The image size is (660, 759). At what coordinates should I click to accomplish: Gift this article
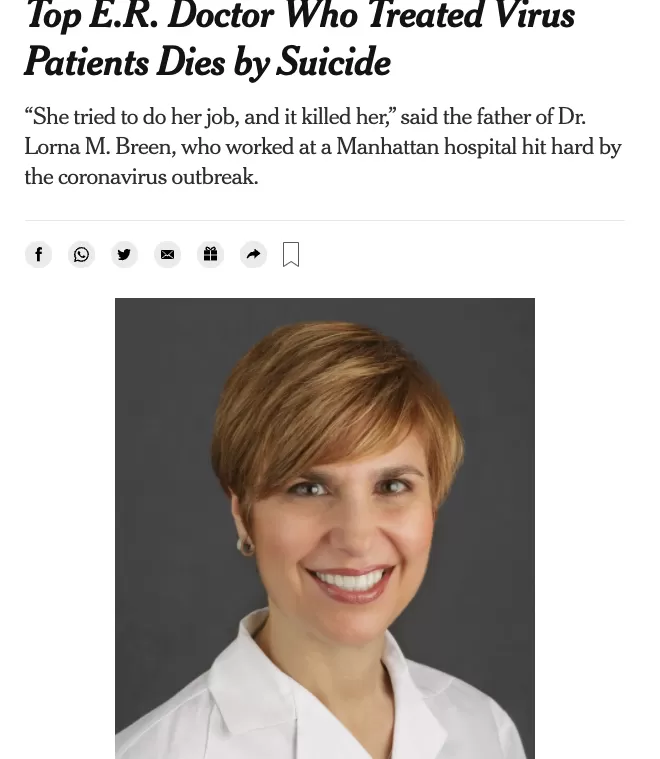211,254
